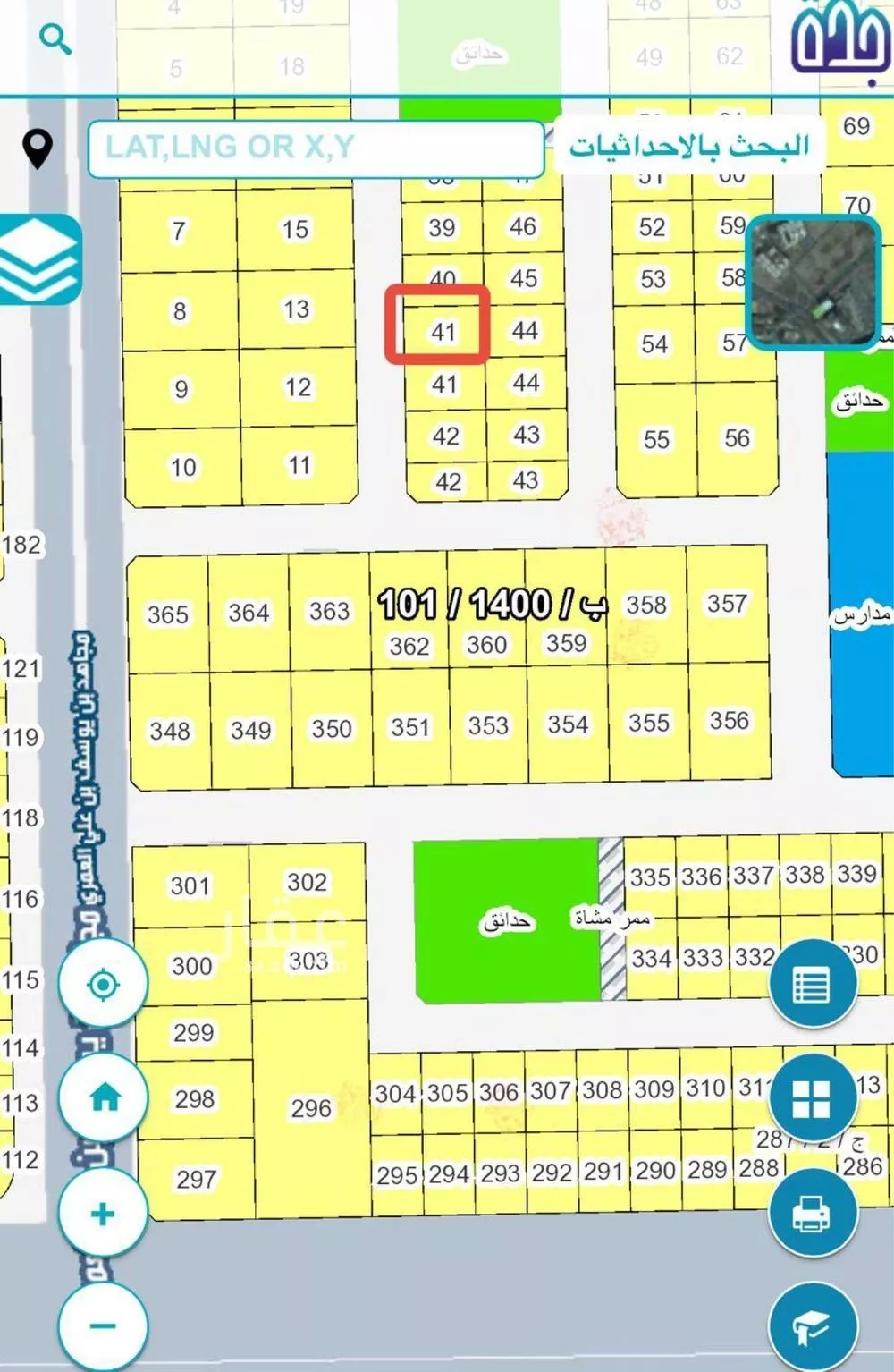Open the grid widgets button

coord(812,1098)
